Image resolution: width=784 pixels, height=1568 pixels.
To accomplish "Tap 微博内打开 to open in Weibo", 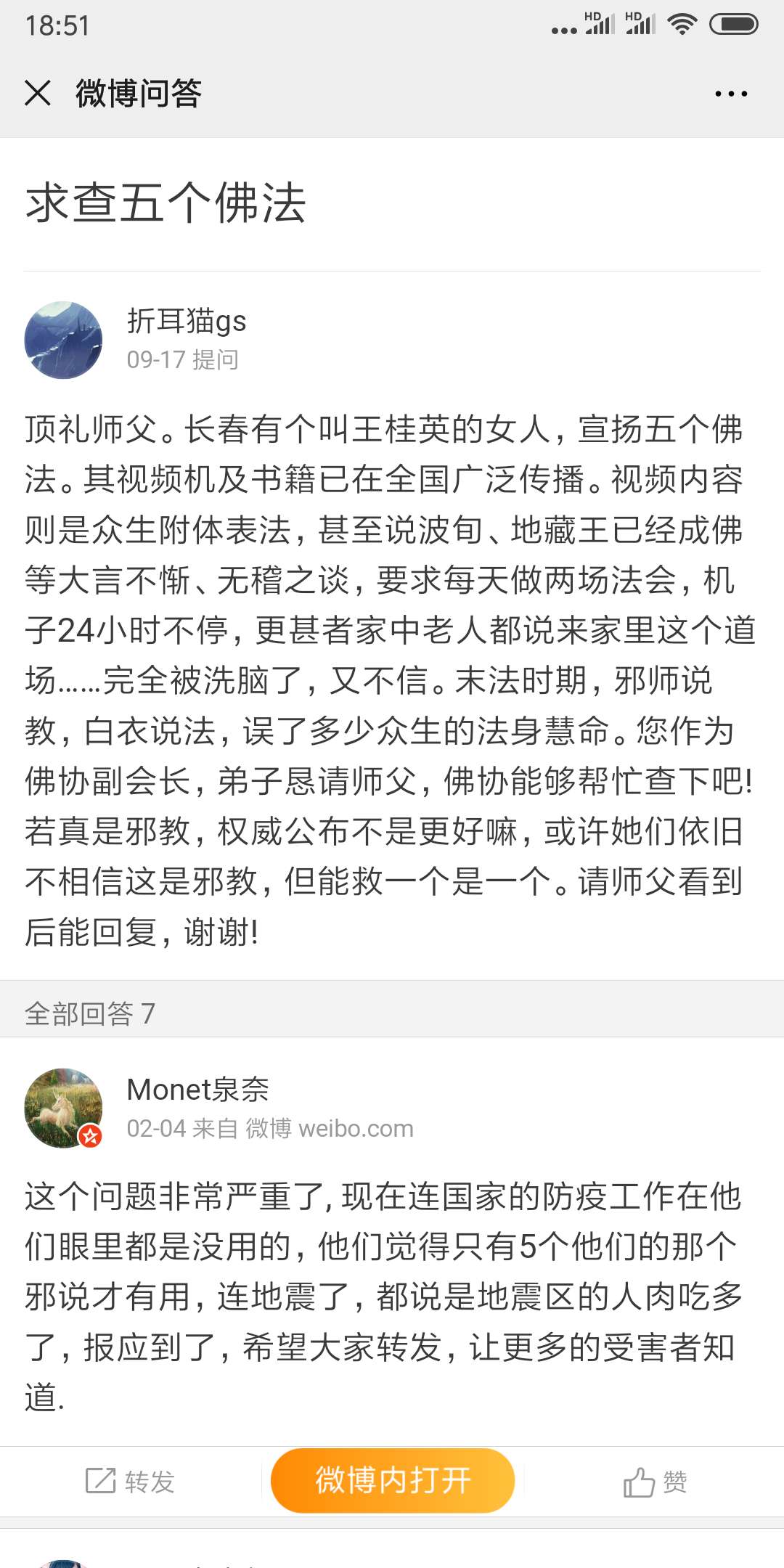I will tap(393, 1480).
